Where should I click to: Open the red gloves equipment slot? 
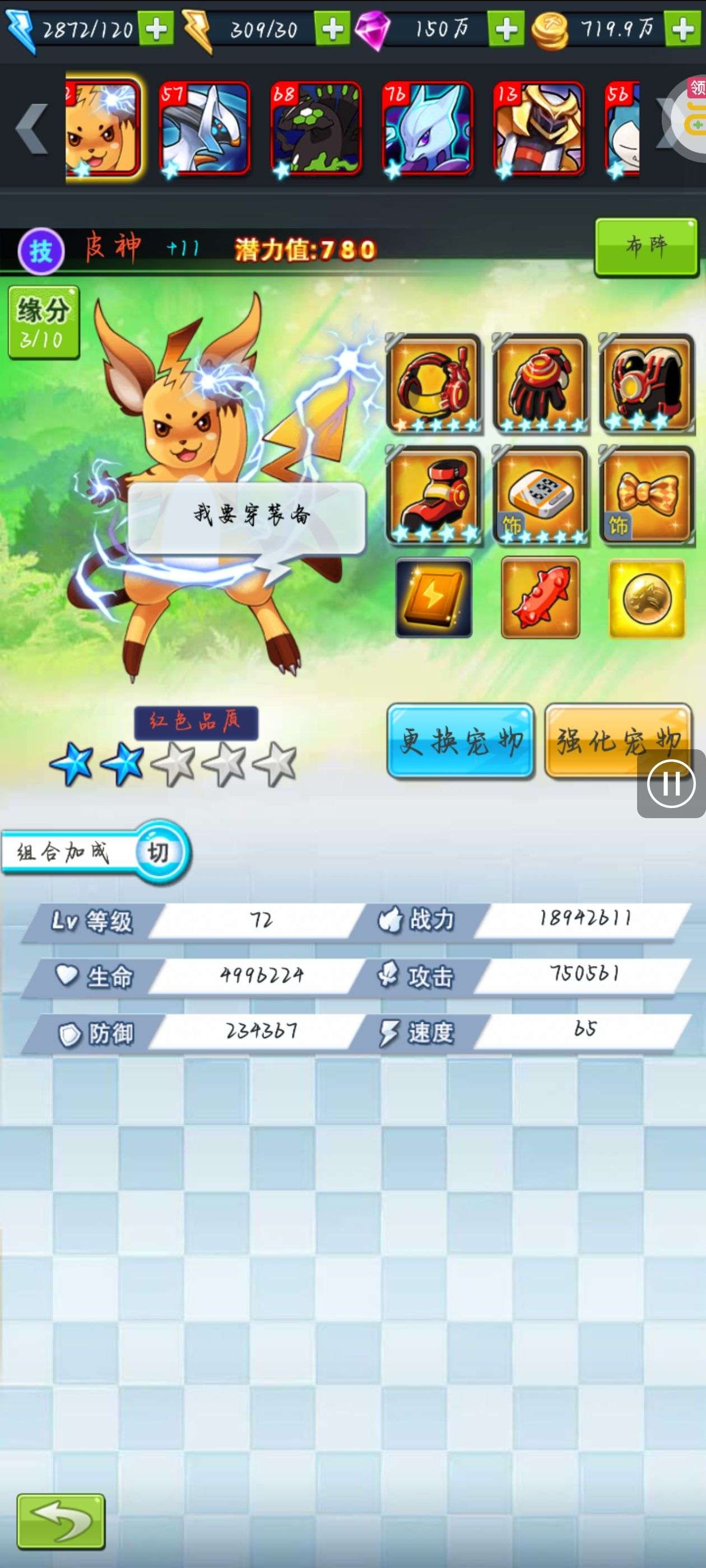(x=540, y=384)
